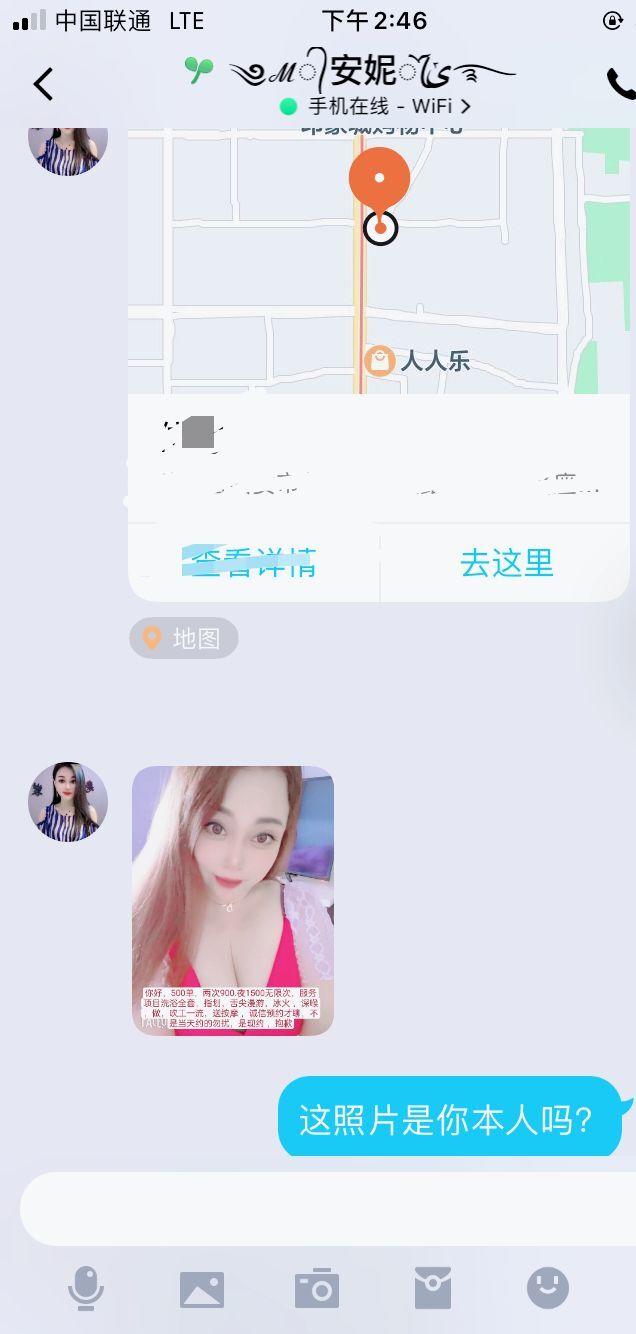Start a voice call with the contact
636x1334 pixels.
619,84
